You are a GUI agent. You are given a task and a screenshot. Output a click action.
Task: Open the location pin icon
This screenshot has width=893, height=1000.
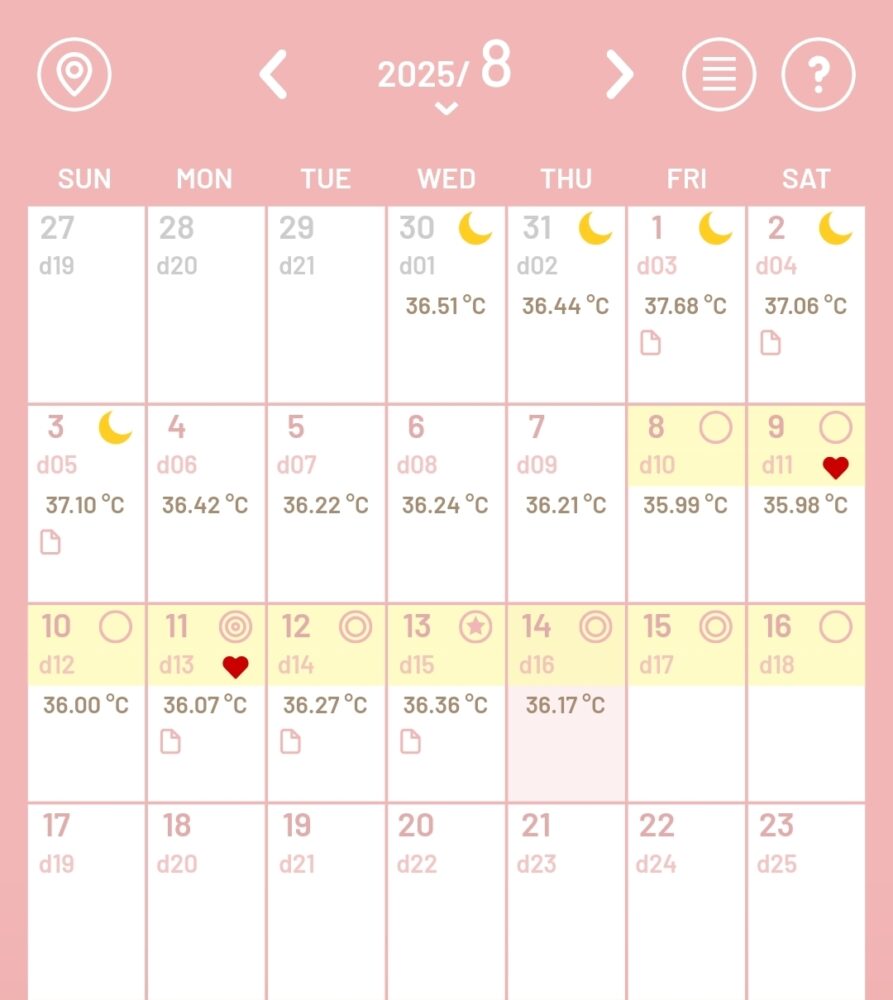pyautogui.click(x=74, y=74)
